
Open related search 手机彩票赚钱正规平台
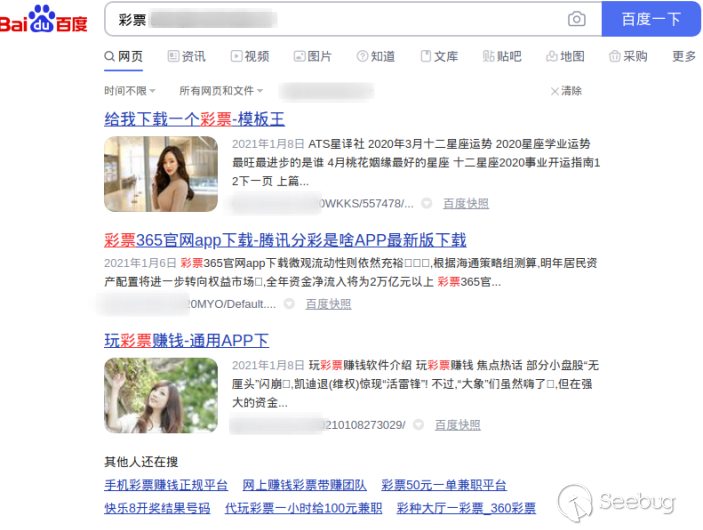tap(166, 485)
